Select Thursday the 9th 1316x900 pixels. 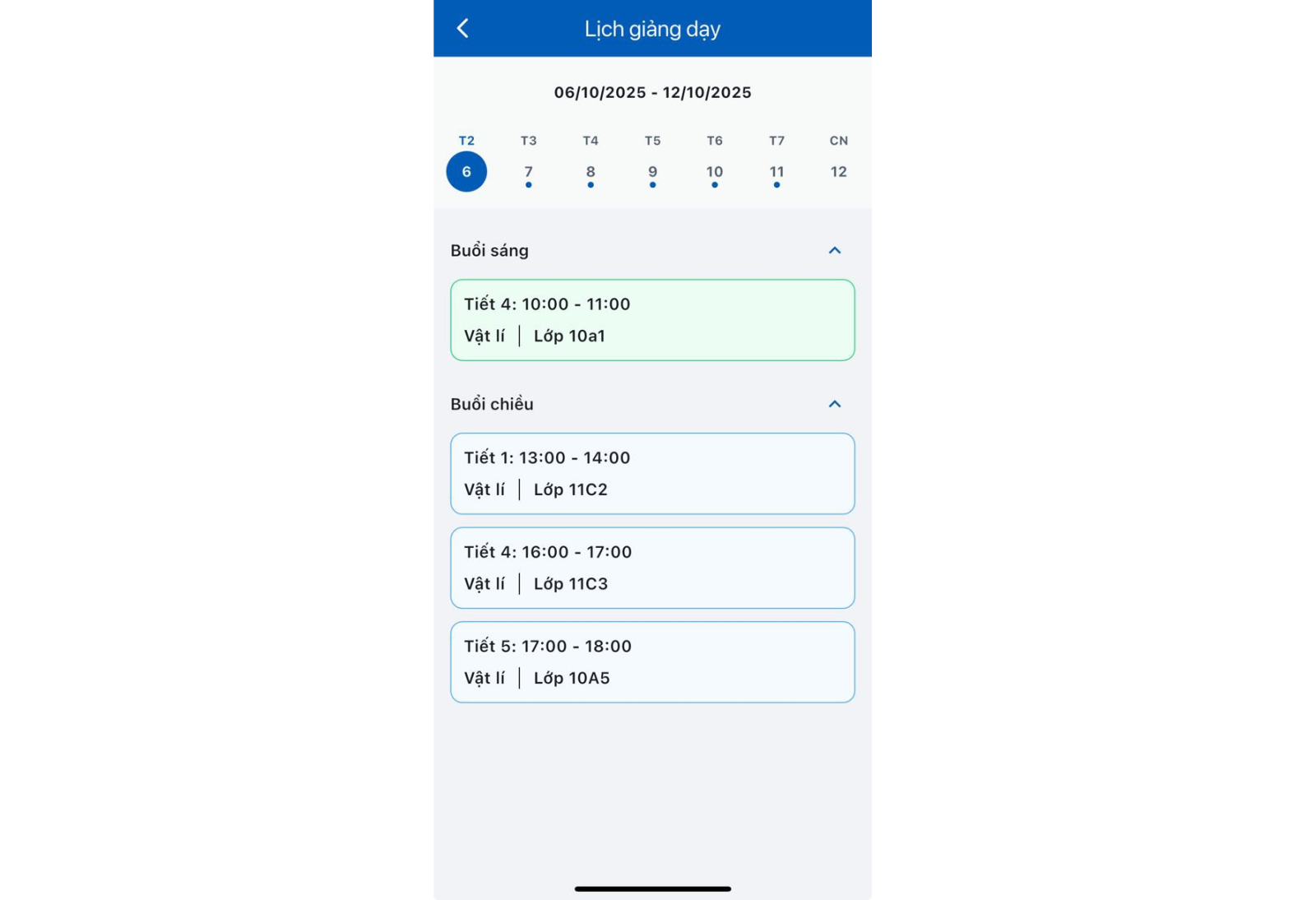click(652, 171)
